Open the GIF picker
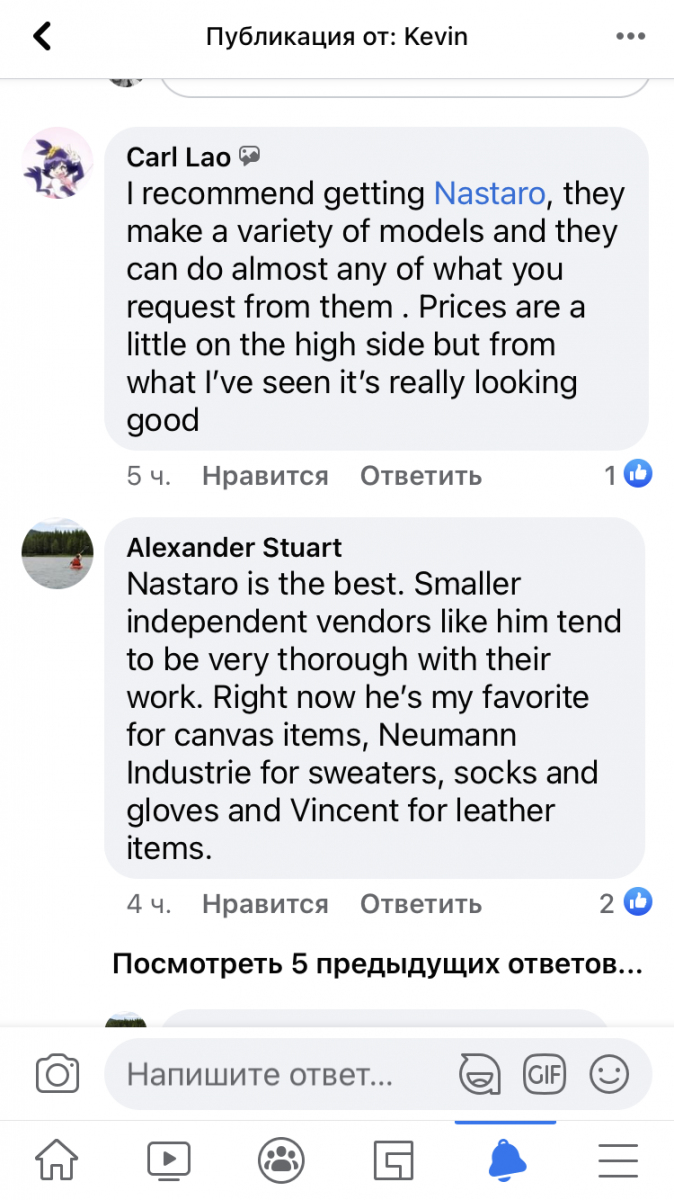Image resolution: width=674 pixels, height=1200 pixels. (x=545, y=1075)
